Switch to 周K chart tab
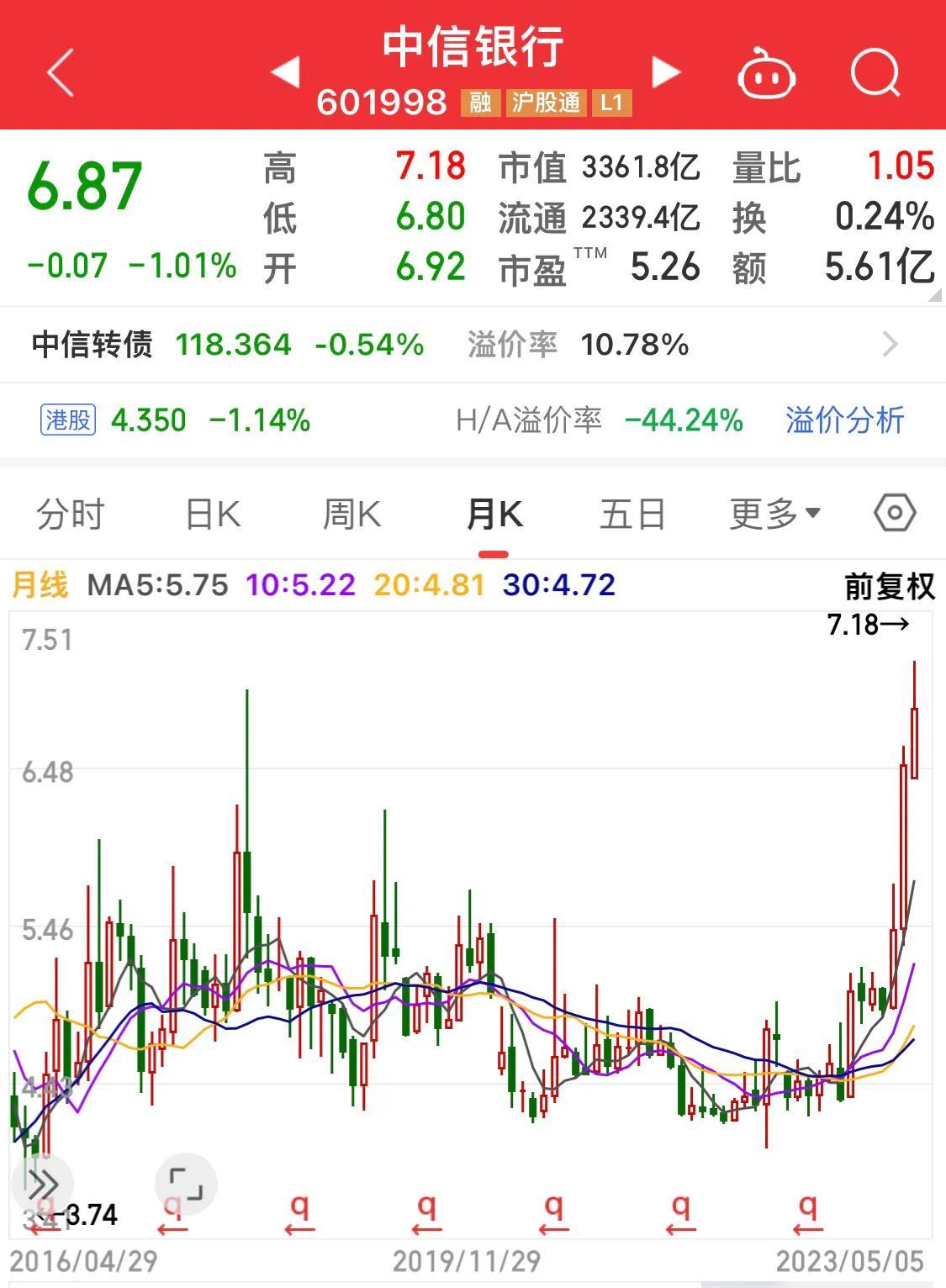Viewport: 946px width, 1288px height. [351, 515]
